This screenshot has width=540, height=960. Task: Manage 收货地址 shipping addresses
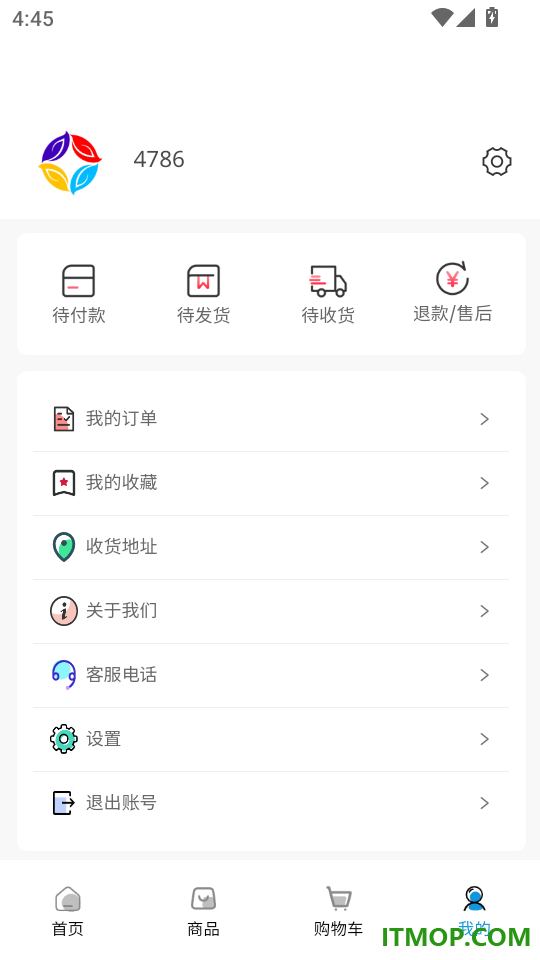(271, 547)
